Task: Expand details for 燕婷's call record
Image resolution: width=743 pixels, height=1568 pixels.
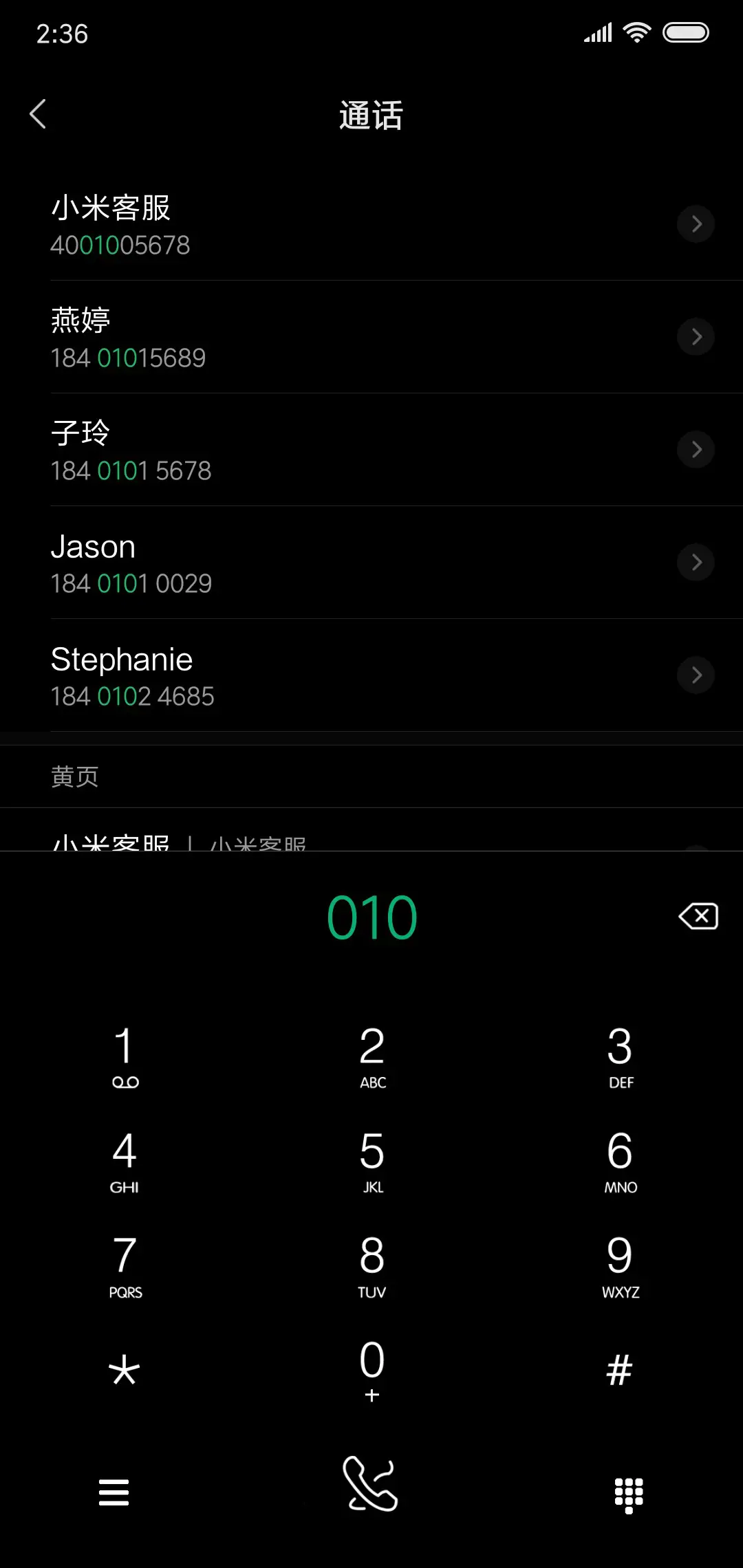Action: tap(696, 336)
